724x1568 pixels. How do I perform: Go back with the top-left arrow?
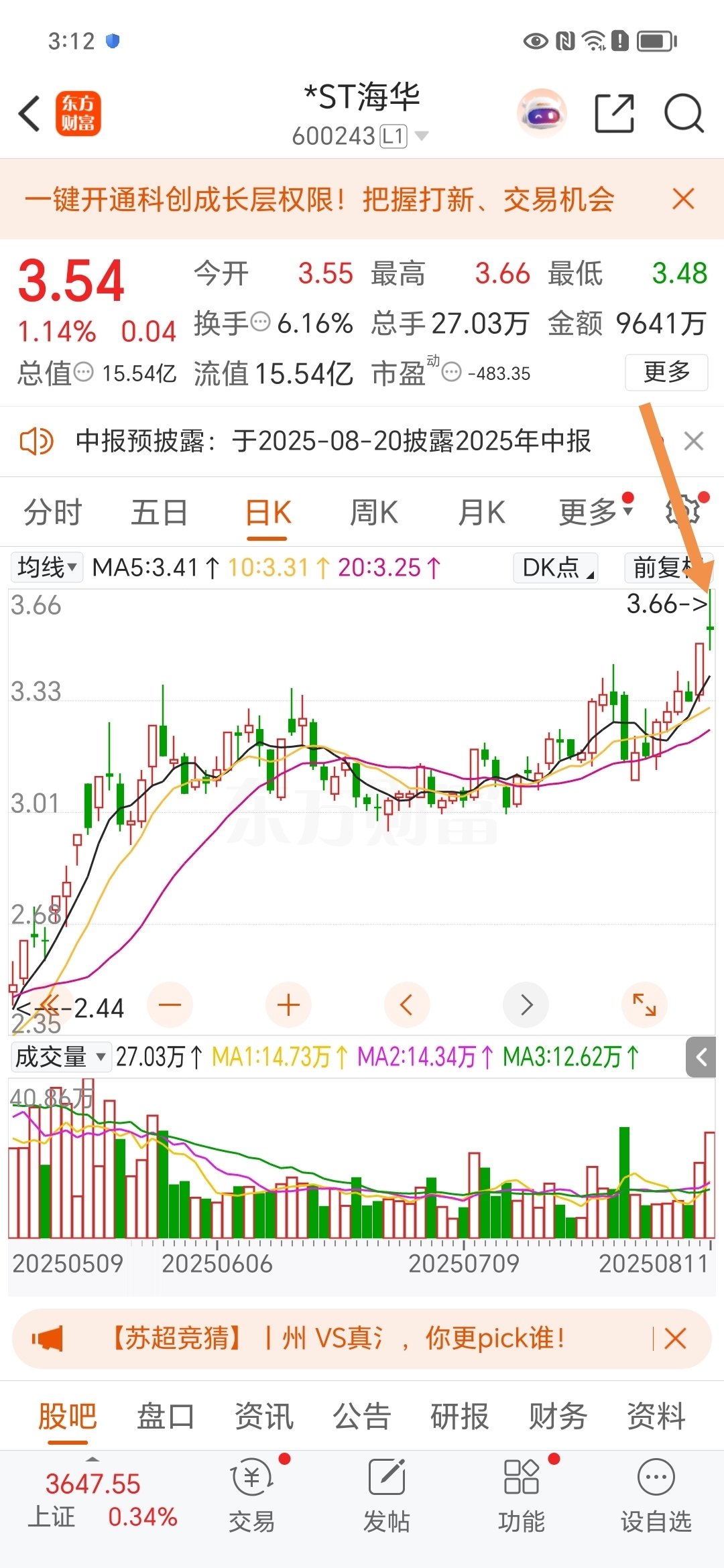(30, 113)
